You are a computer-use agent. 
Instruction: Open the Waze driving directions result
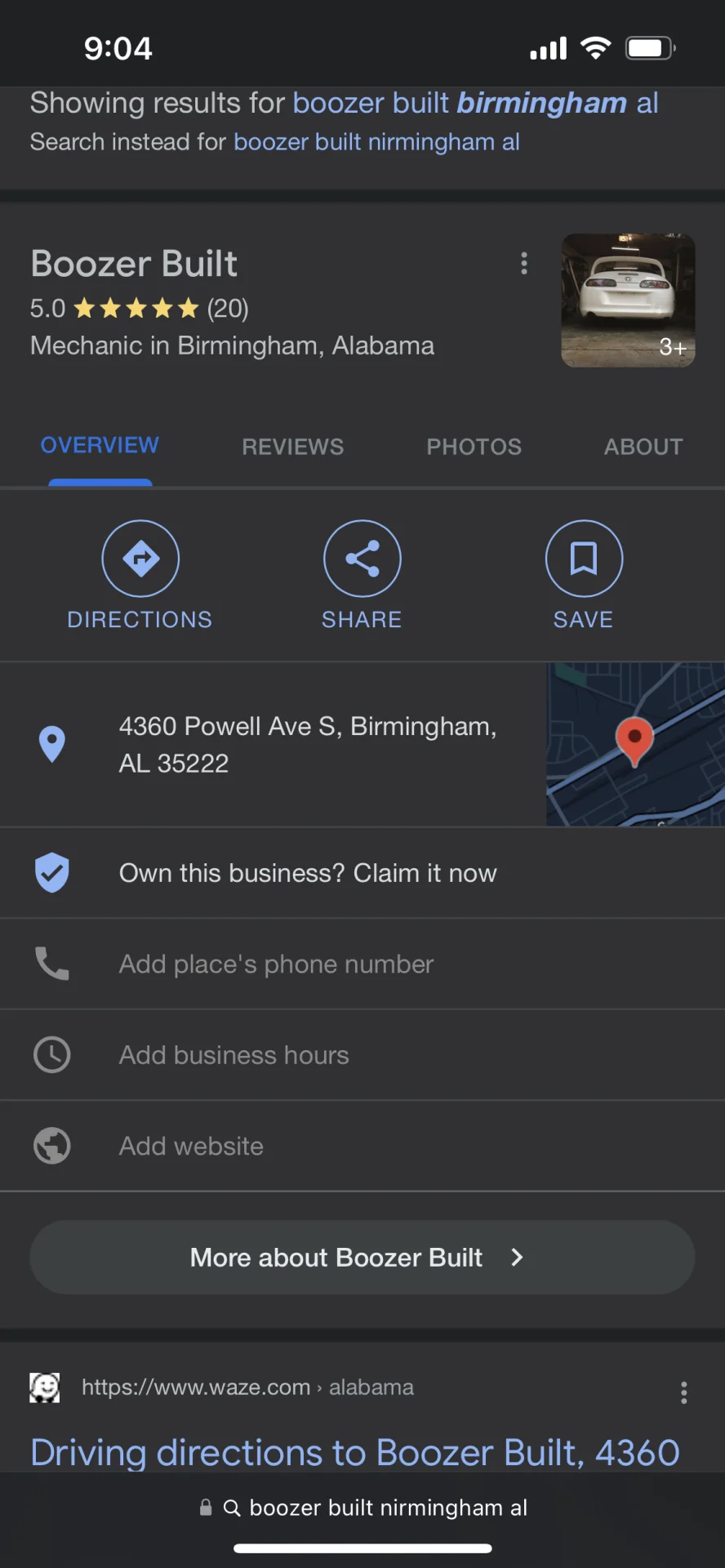(354, 1452)
